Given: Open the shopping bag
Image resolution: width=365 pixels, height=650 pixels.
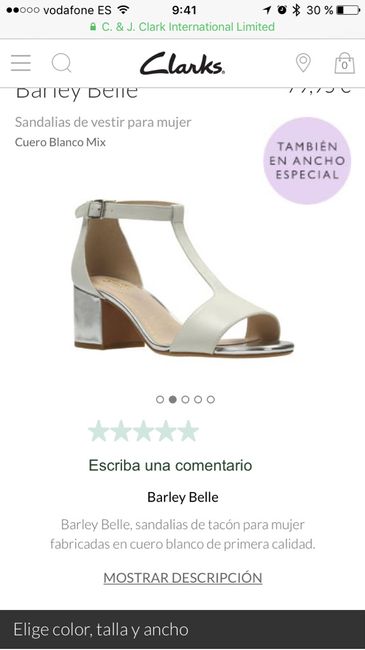Looking at the screenshot, I should click(345, 63).
